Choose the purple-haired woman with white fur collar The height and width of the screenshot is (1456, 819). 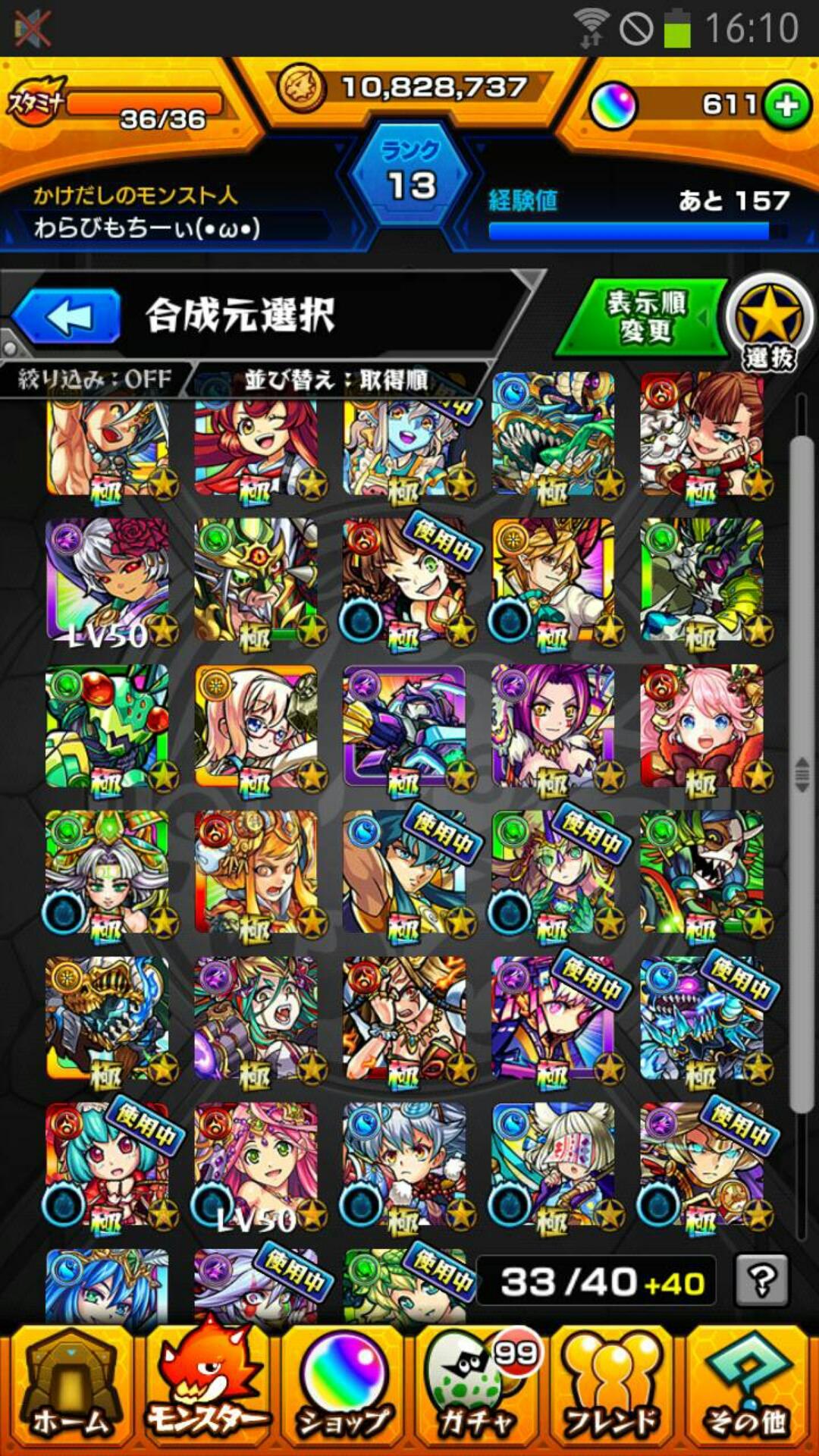554,726
